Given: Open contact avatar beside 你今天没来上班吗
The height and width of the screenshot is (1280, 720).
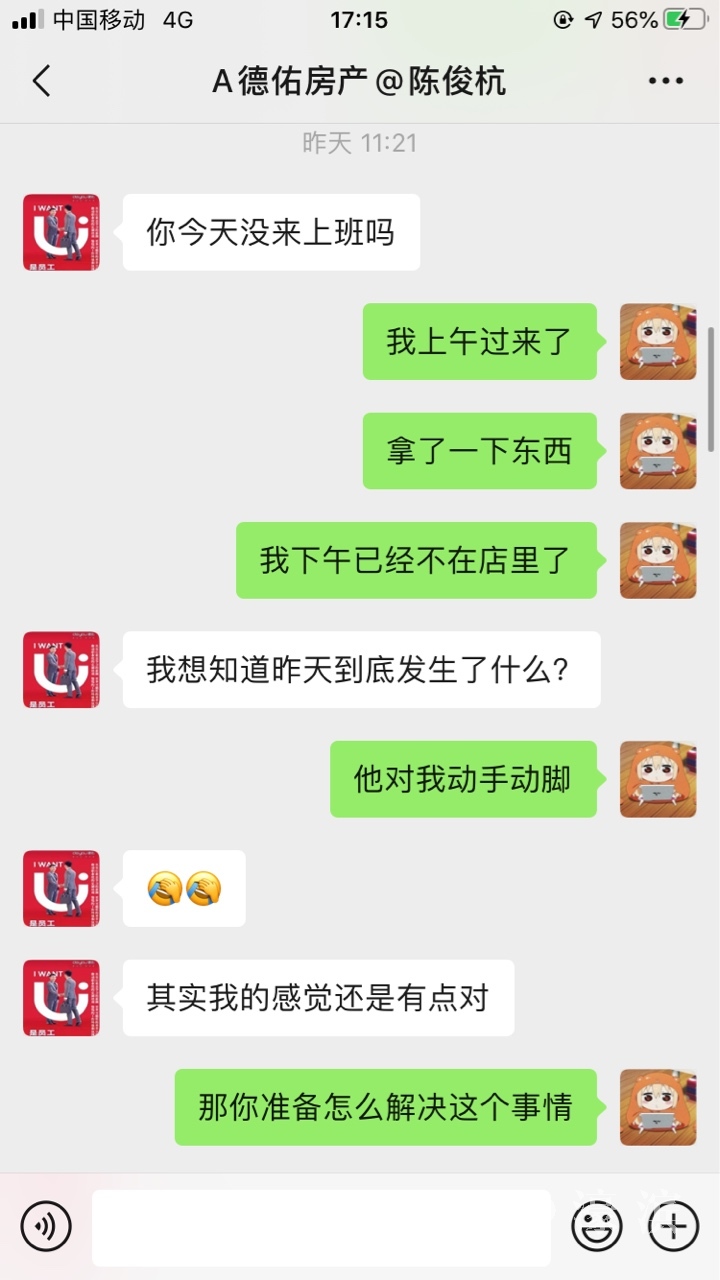Looking at the screenshot, I should click(61, 232).
